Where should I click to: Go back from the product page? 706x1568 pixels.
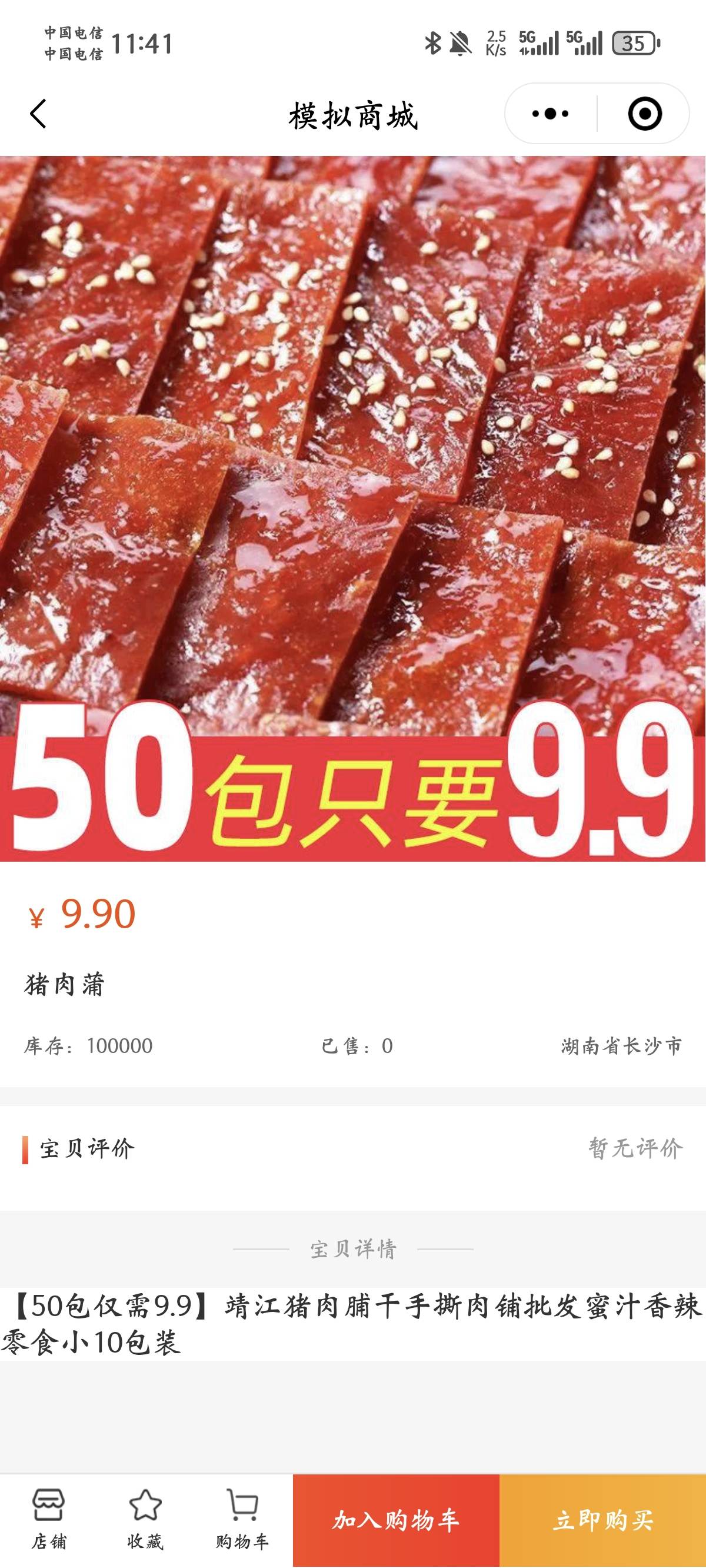point(38,114)
